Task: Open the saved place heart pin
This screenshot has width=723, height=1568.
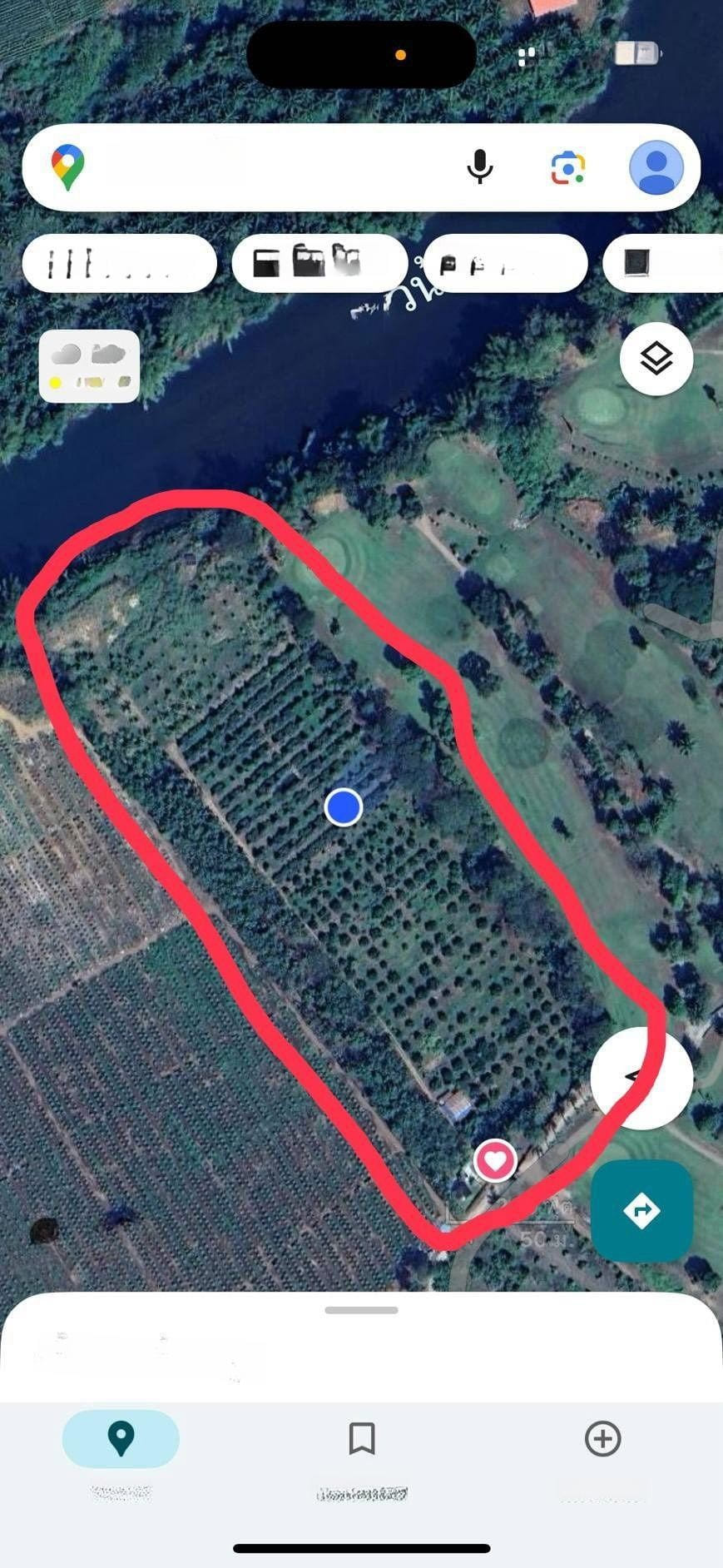Action: (x=495, y=1159)
